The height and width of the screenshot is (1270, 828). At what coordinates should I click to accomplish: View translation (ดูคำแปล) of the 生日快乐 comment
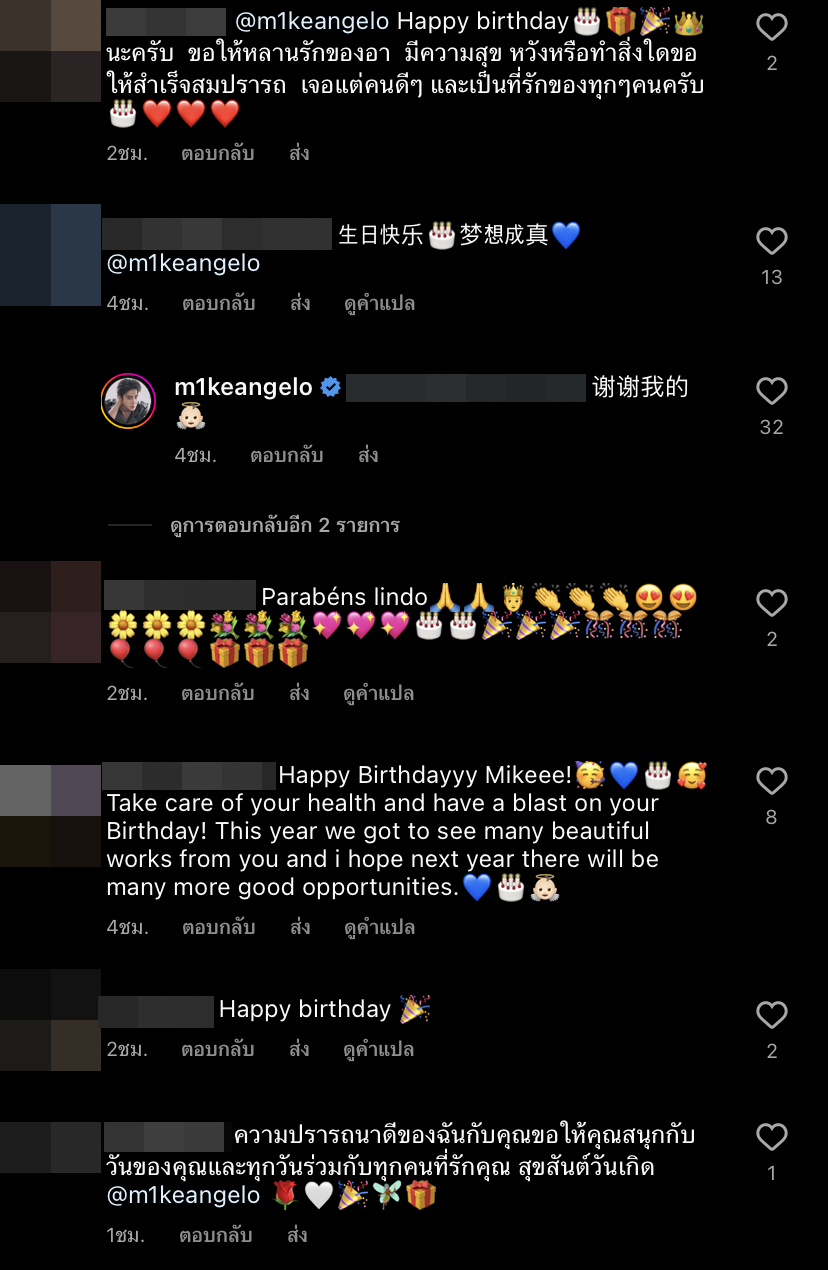pos(378,303)
